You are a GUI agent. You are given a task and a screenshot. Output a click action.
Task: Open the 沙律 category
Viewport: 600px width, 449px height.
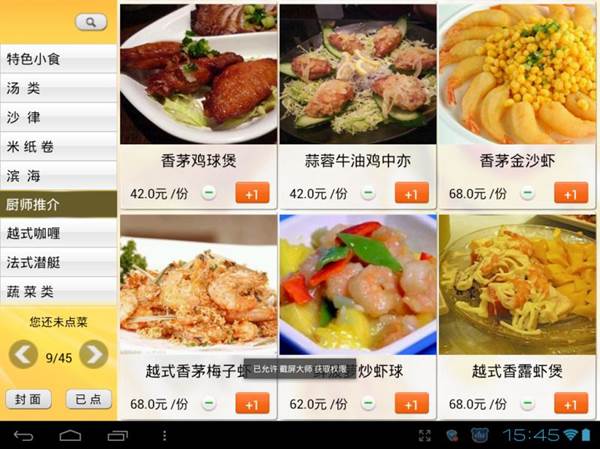[x=58, y=117]
